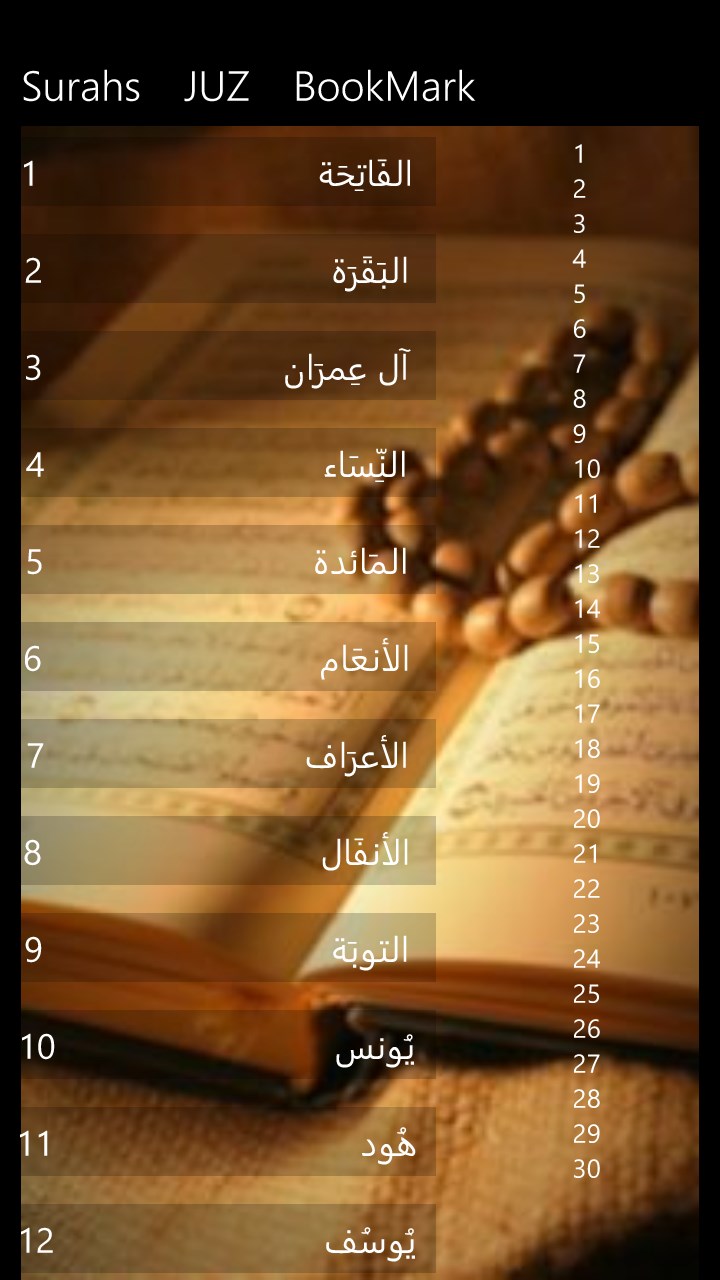Open the BookMark tab

[x=384, y=88]
